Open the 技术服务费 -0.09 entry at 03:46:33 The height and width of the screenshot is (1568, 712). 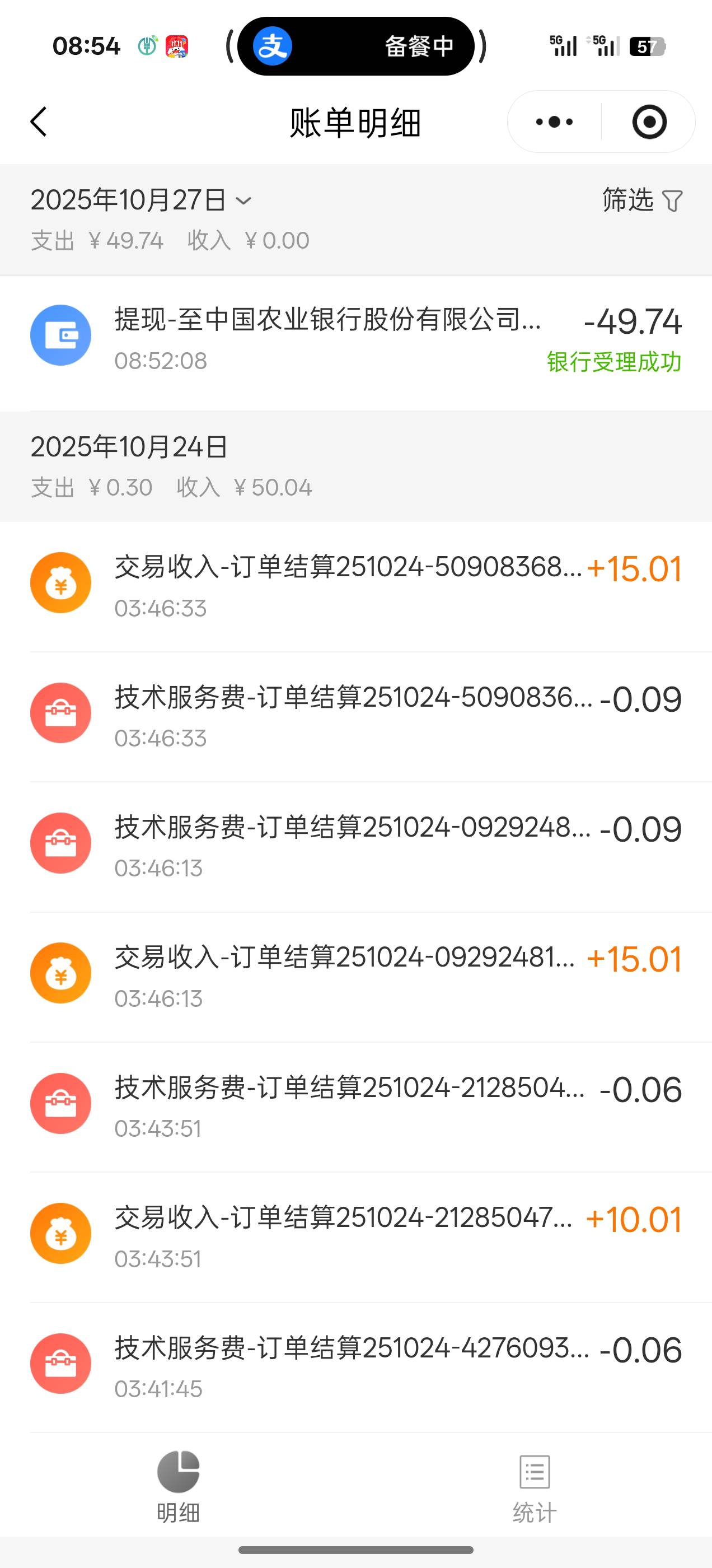[356, 716]
